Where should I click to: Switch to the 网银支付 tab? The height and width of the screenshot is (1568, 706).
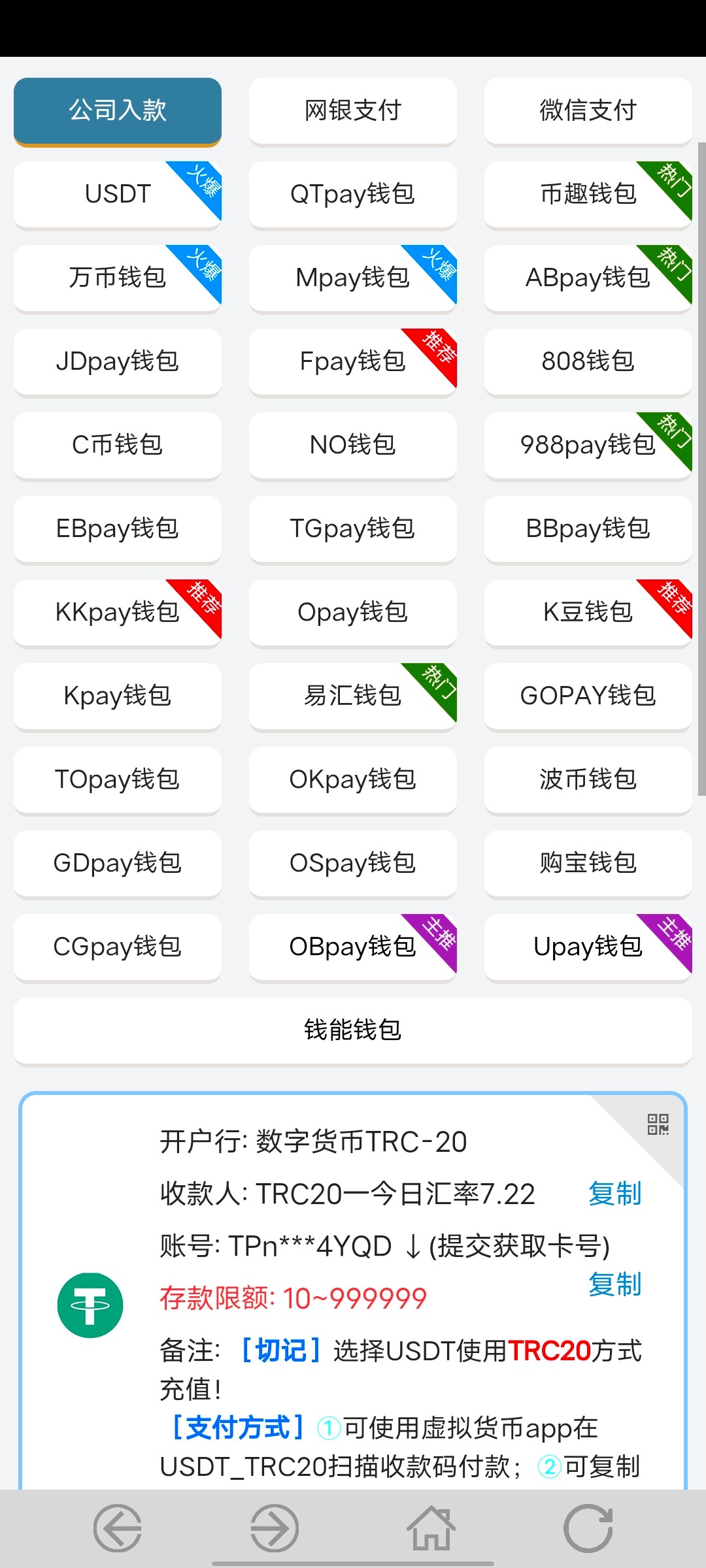[x=352, y=111]
